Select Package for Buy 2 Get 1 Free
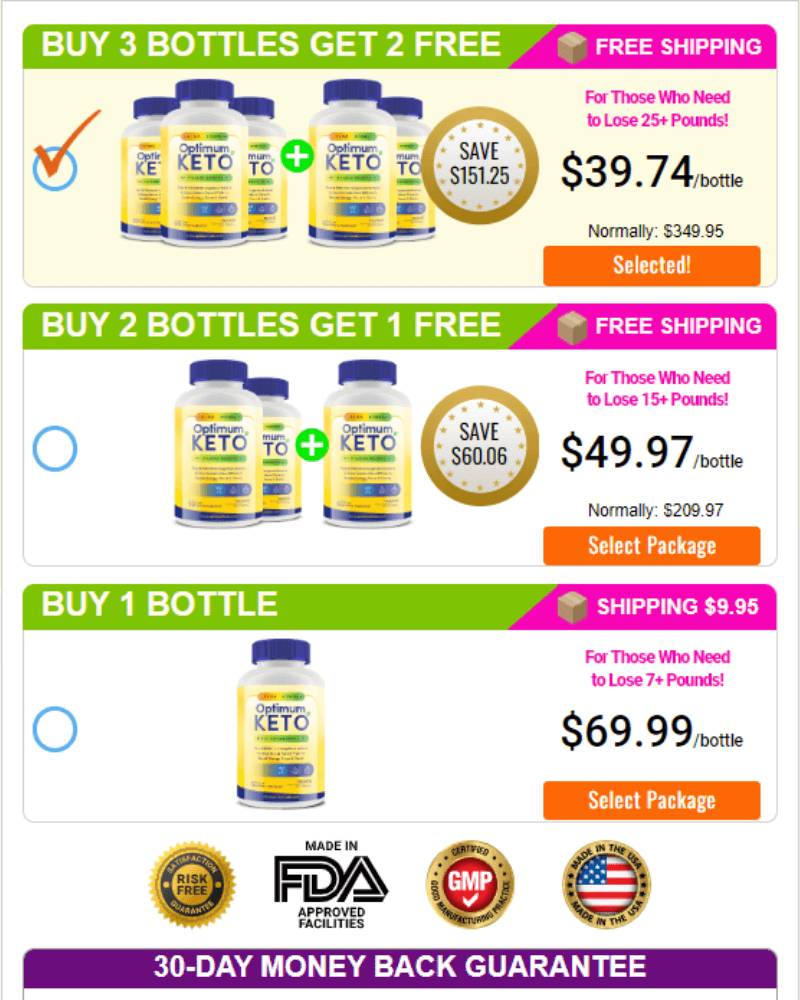This screenshot has height=1000, width=800. [651, 546]
